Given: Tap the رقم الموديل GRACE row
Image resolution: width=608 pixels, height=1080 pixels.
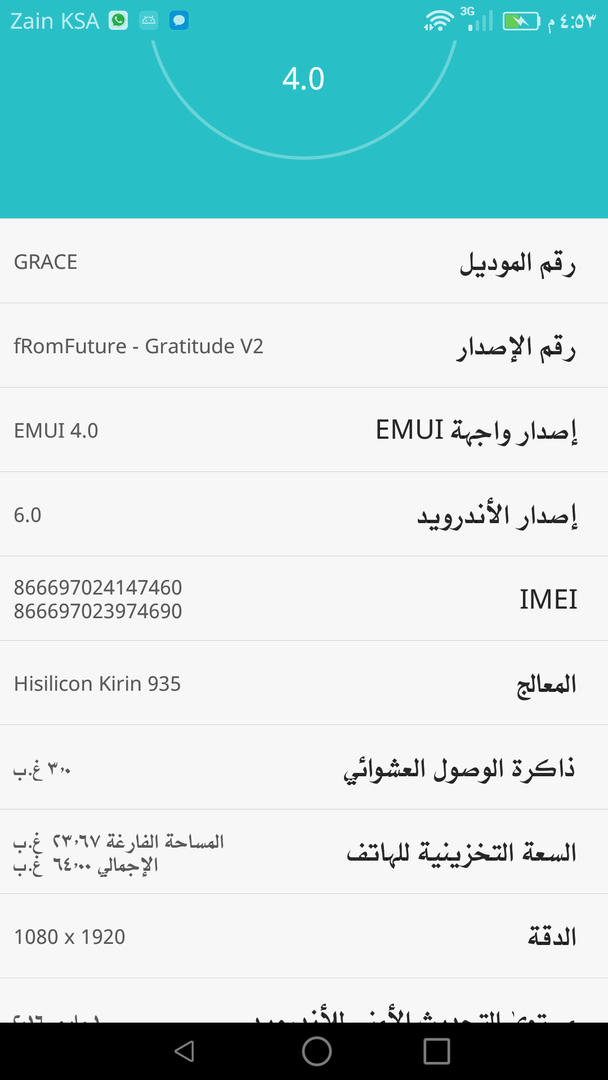Looking at the screenshot, I should [x=304, y=261].
